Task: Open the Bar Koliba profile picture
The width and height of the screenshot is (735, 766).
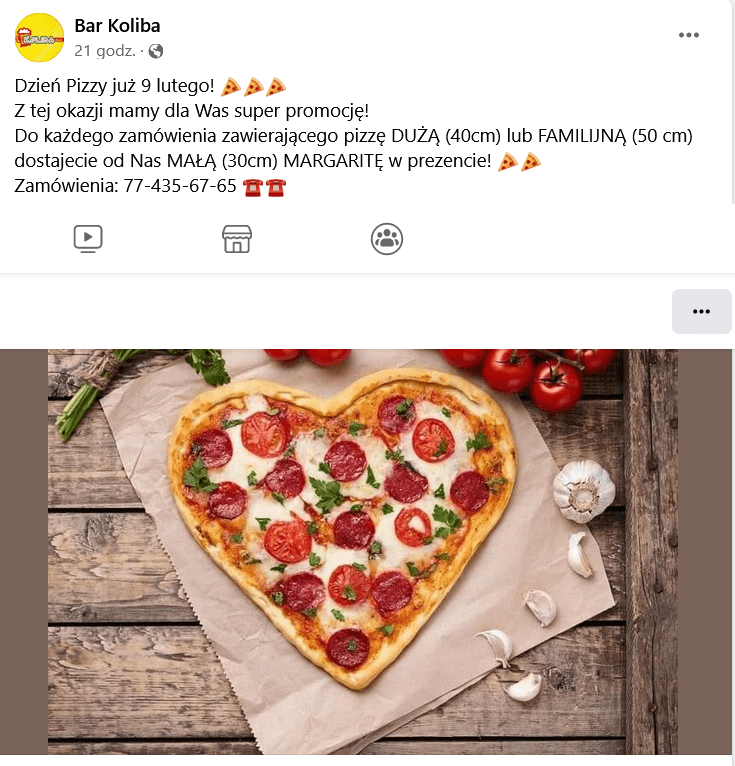Action: pyautogui.click(x=39, y=37)
